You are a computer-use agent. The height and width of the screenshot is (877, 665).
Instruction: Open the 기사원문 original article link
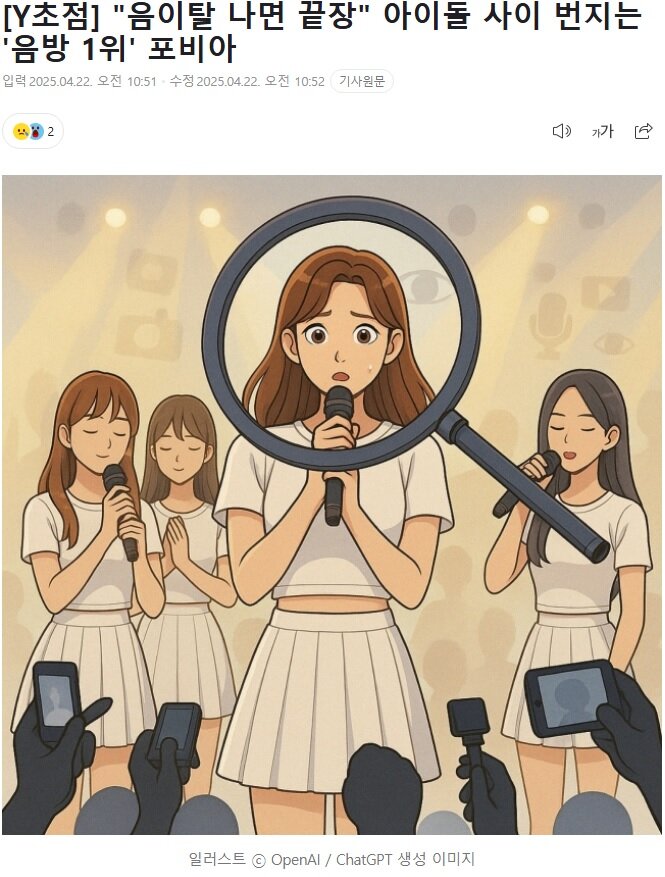point(362,82)
